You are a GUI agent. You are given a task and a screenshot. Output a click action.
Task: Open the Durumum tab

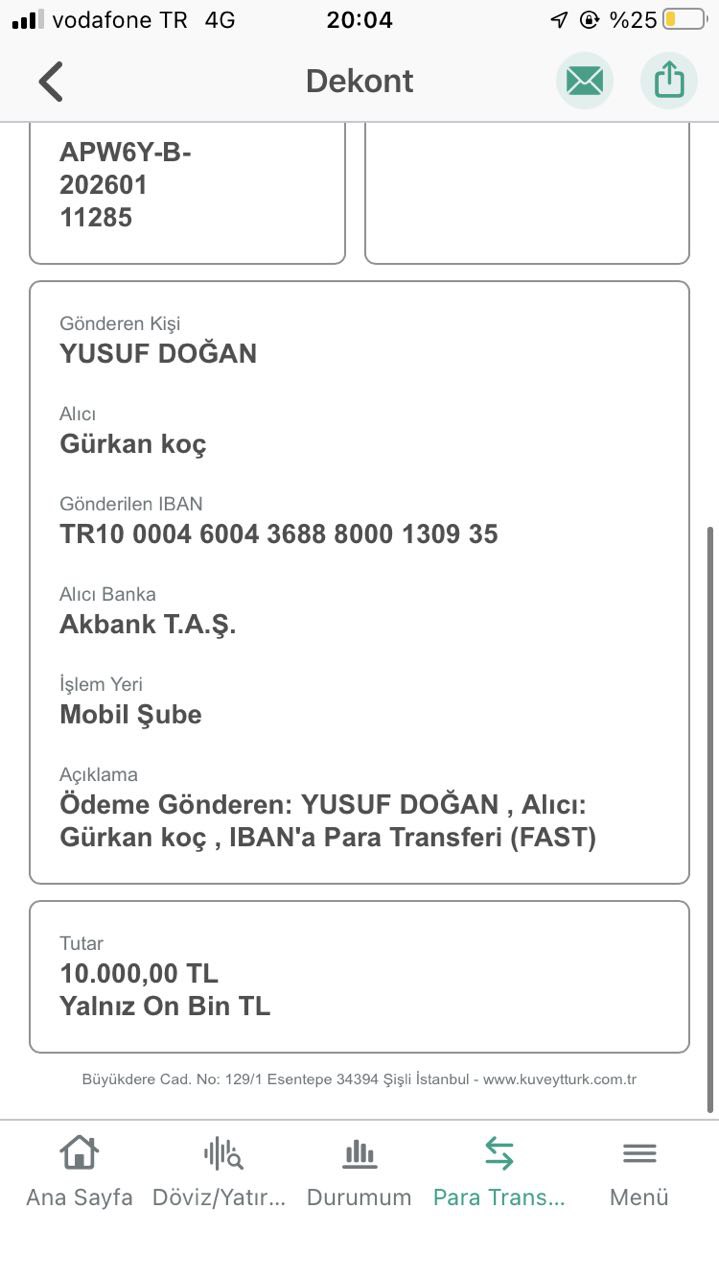click(x=359, y=1172)
